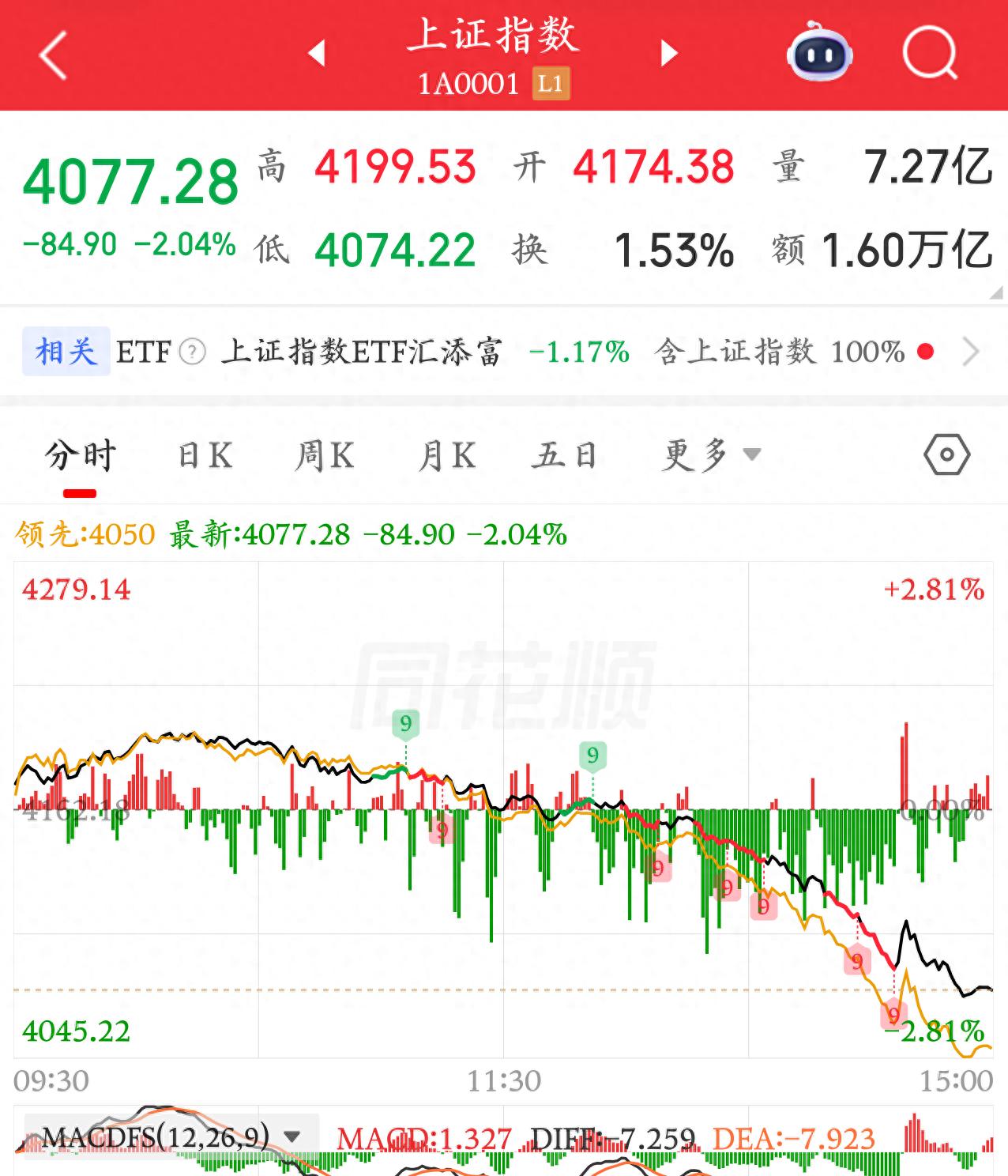Switch to the 周K tab

click(324, 456)
